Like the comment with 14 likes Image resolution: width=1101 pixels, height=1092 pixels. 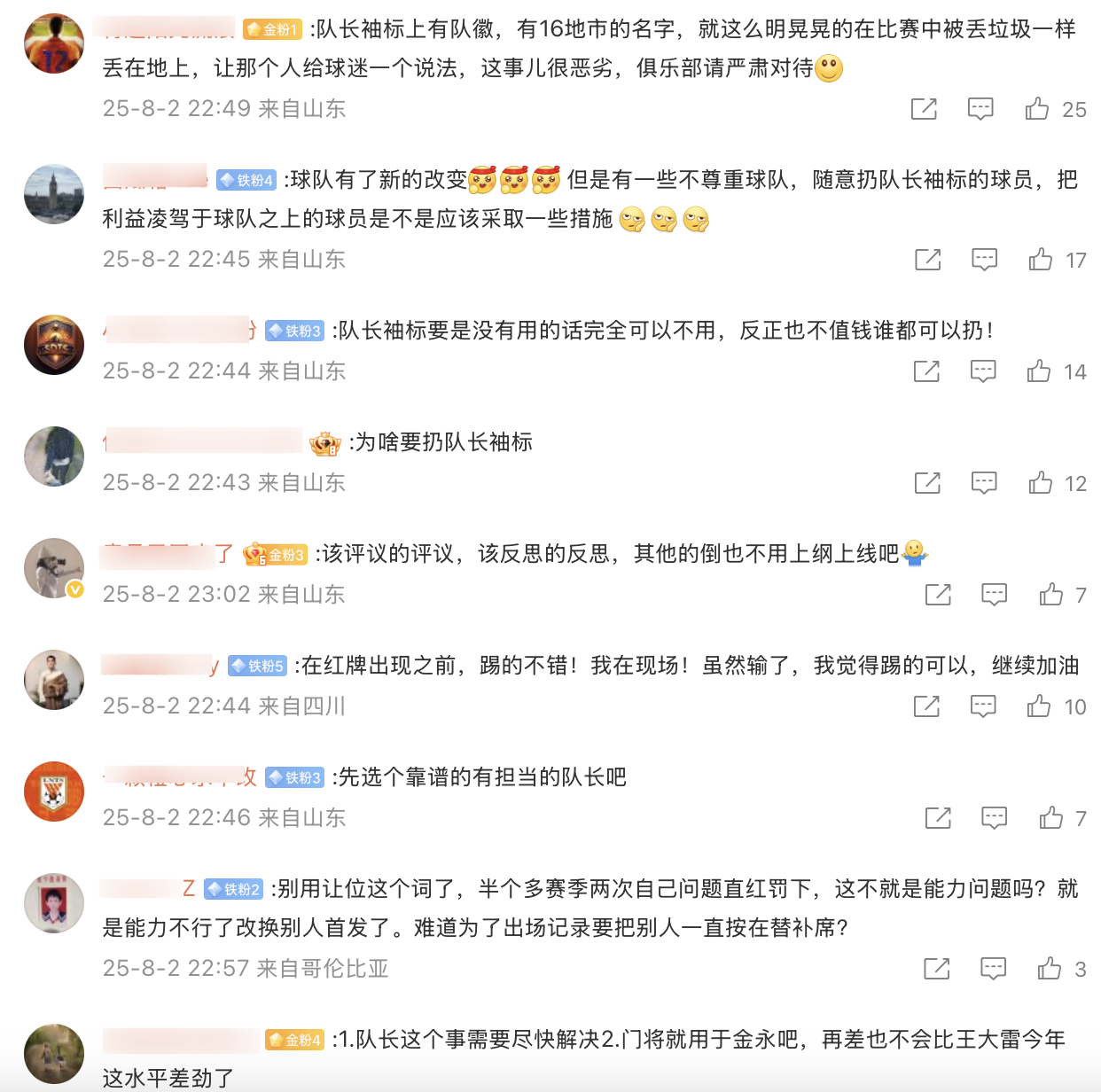[1039, 371]
